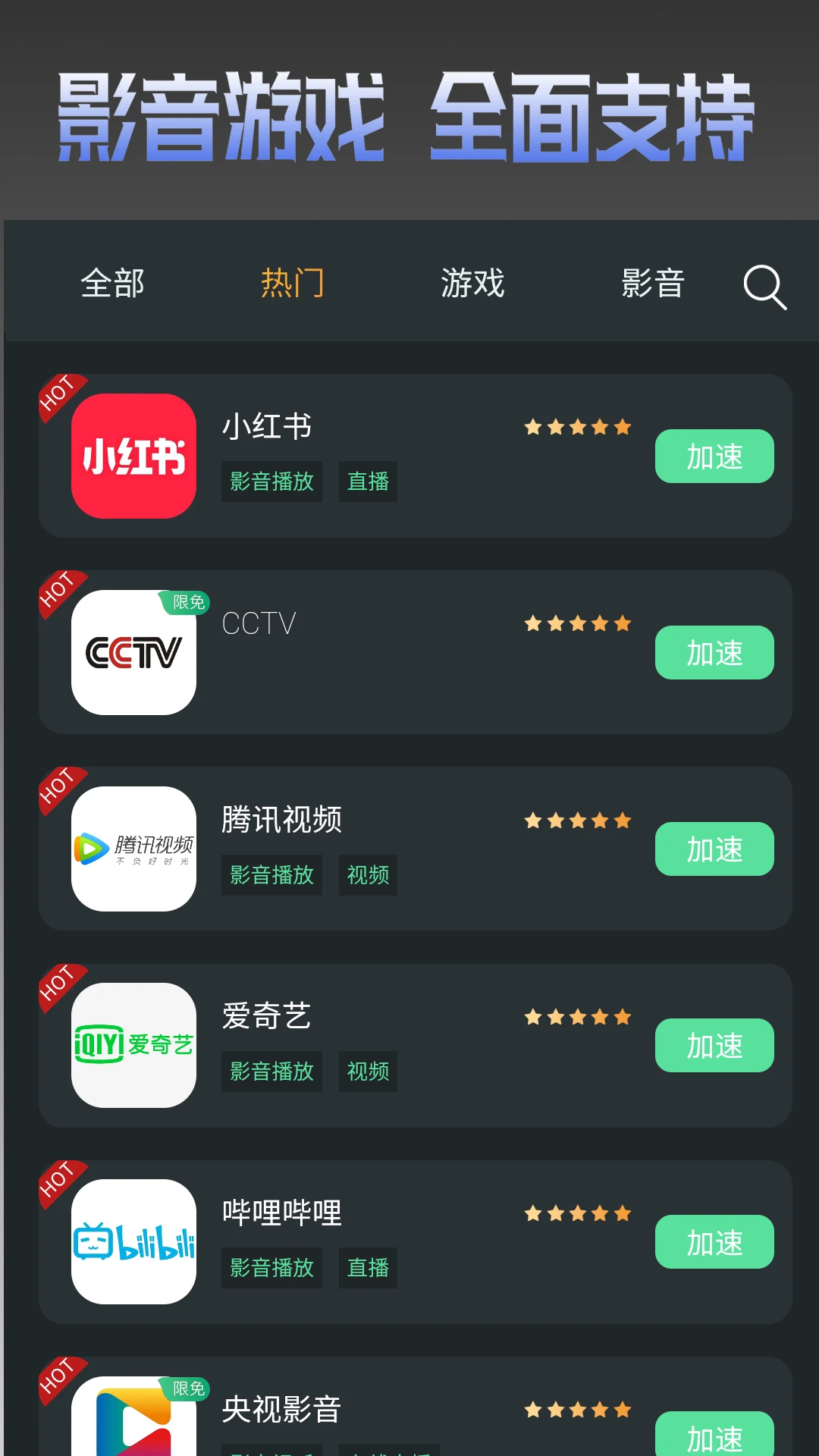Select the 腾讯视频 app icon
The height and width of the screenshot is (1456, 819).
pyautogui.click(x=133, y=849)
